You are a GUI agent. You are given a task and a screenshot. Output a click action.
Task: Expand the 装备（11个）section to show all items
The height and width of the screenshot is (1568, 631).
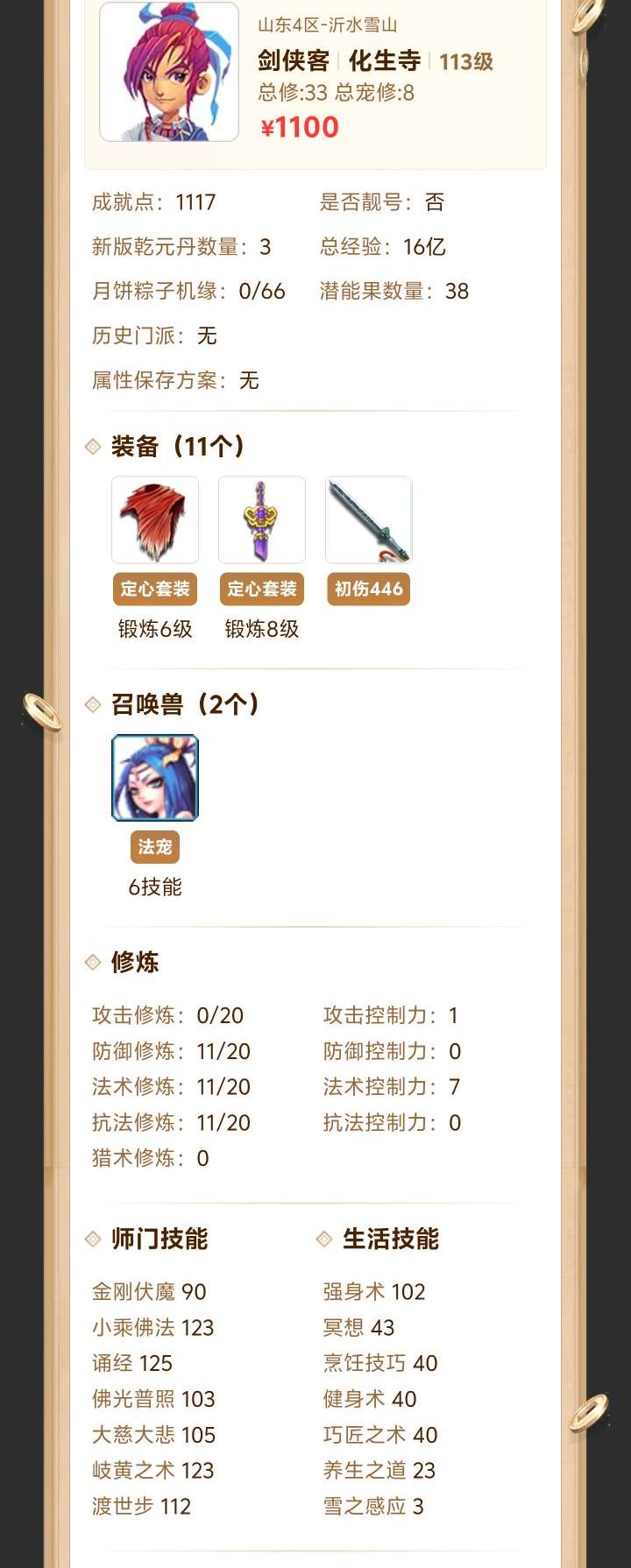point(174,446)
